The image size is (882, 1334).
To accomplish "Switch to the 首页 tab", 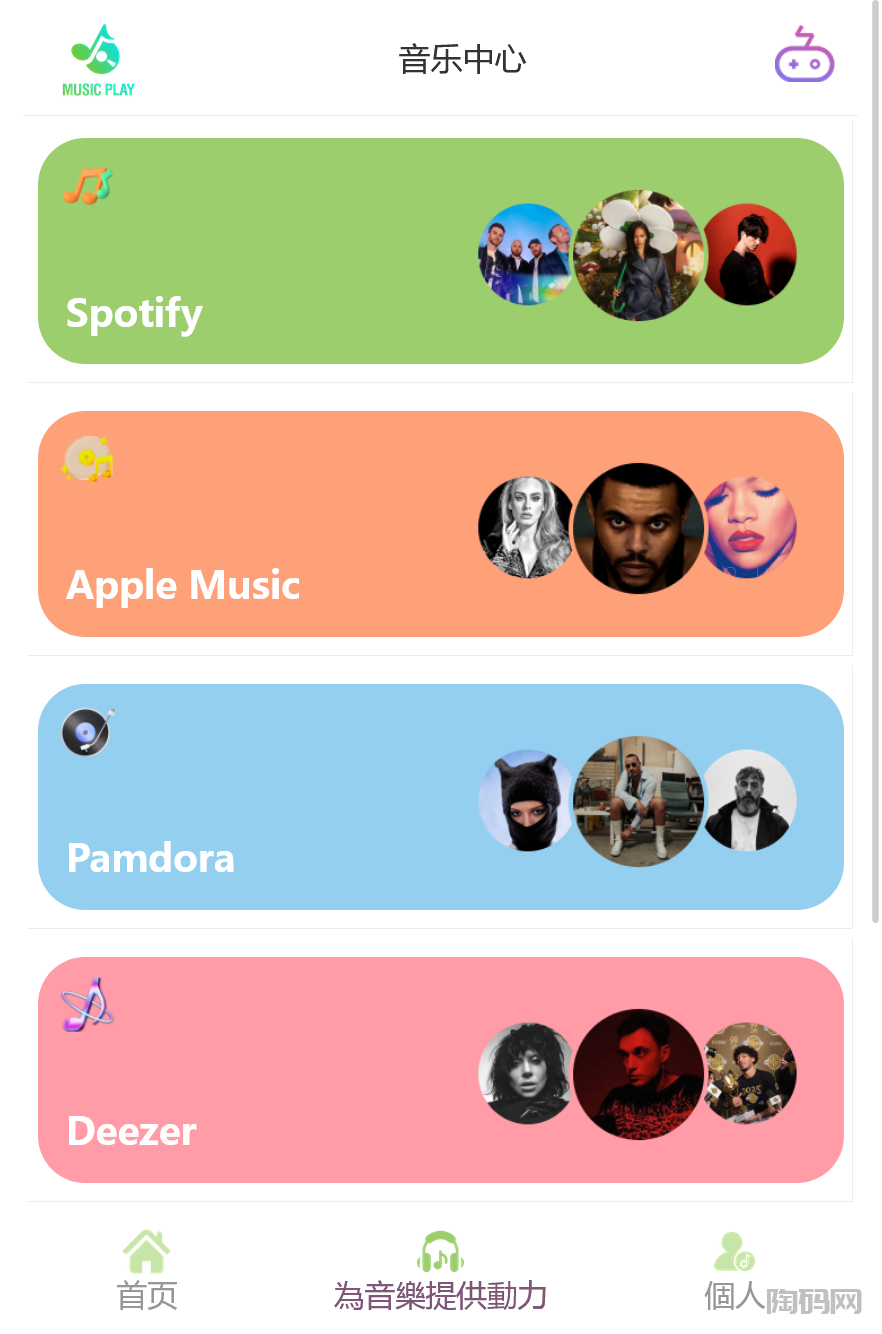I will [x=147, y=1272].
